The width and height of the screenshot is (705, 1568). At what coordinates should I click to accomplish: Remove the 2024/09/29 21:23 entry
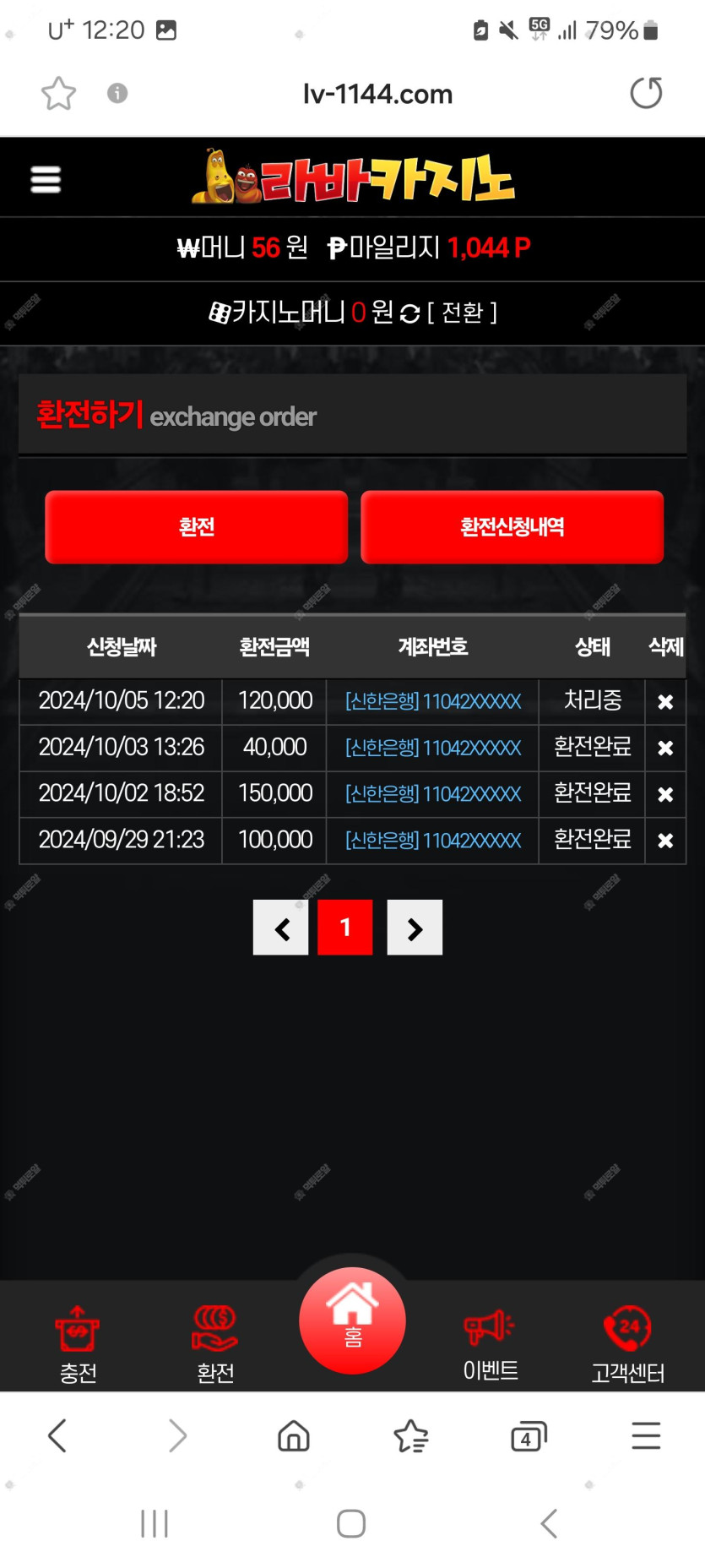(x=665, y=841)
